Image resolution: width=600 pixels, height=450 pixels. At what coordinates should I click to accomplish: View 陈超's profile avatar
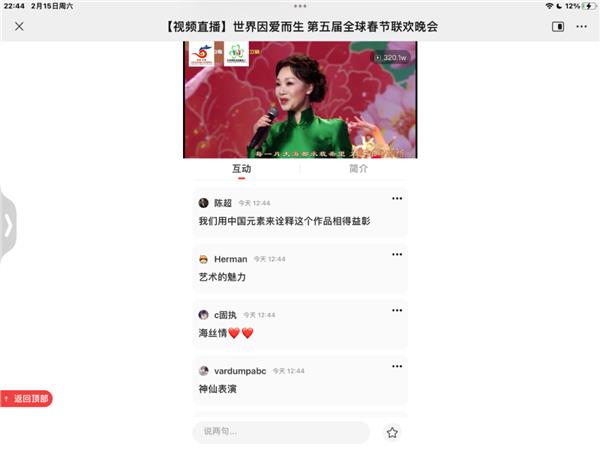204,203
